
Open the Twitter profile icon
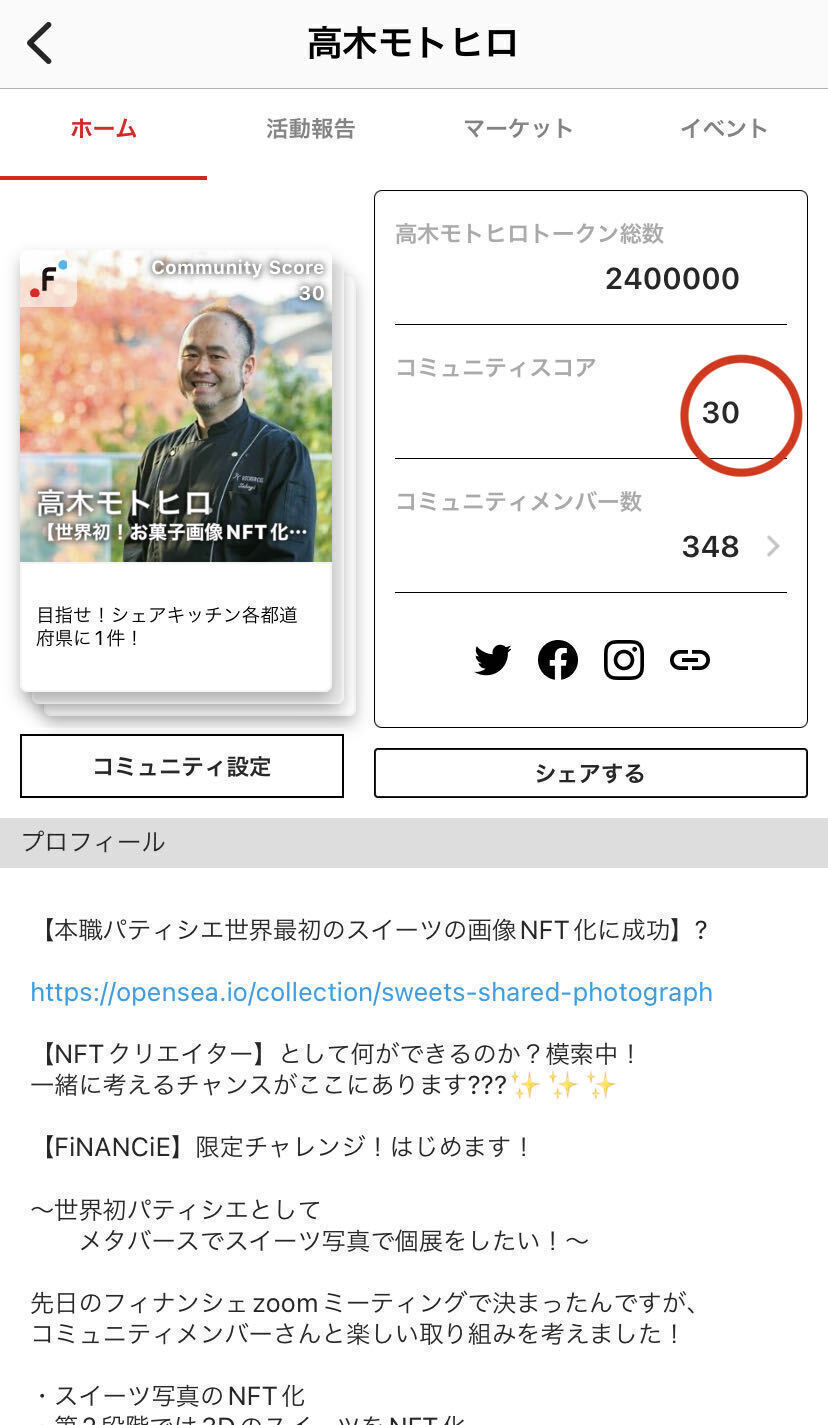click(493, 660)
